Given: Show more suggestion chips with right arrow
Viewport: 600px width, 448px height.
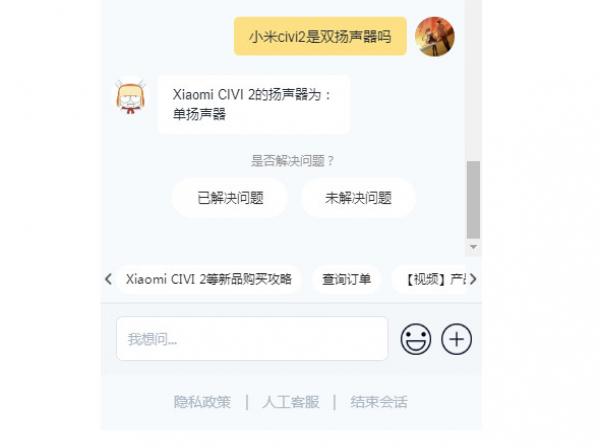Looking at the screenshot, I should [473, 279].
